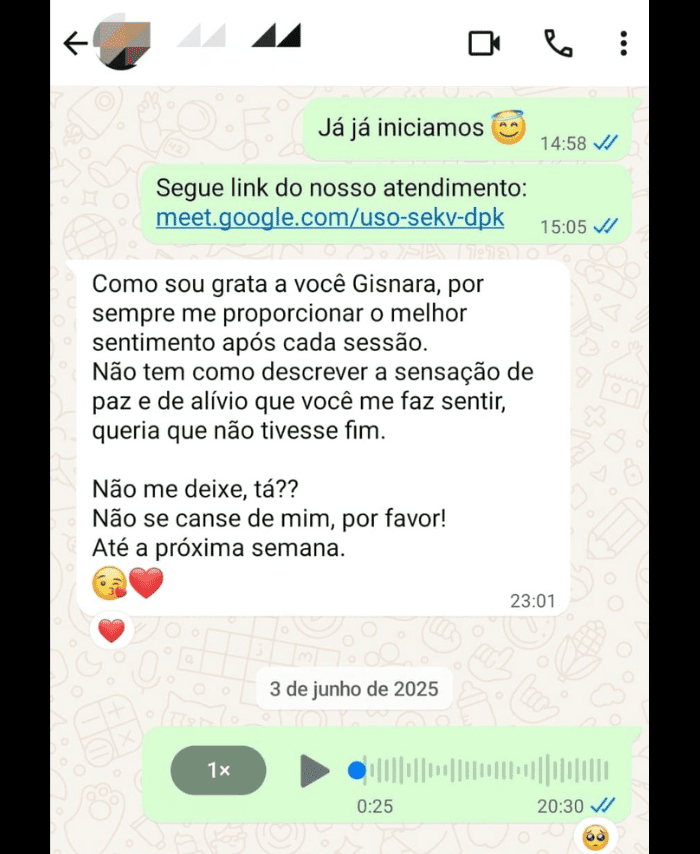Start a video call

click(484, 43)
